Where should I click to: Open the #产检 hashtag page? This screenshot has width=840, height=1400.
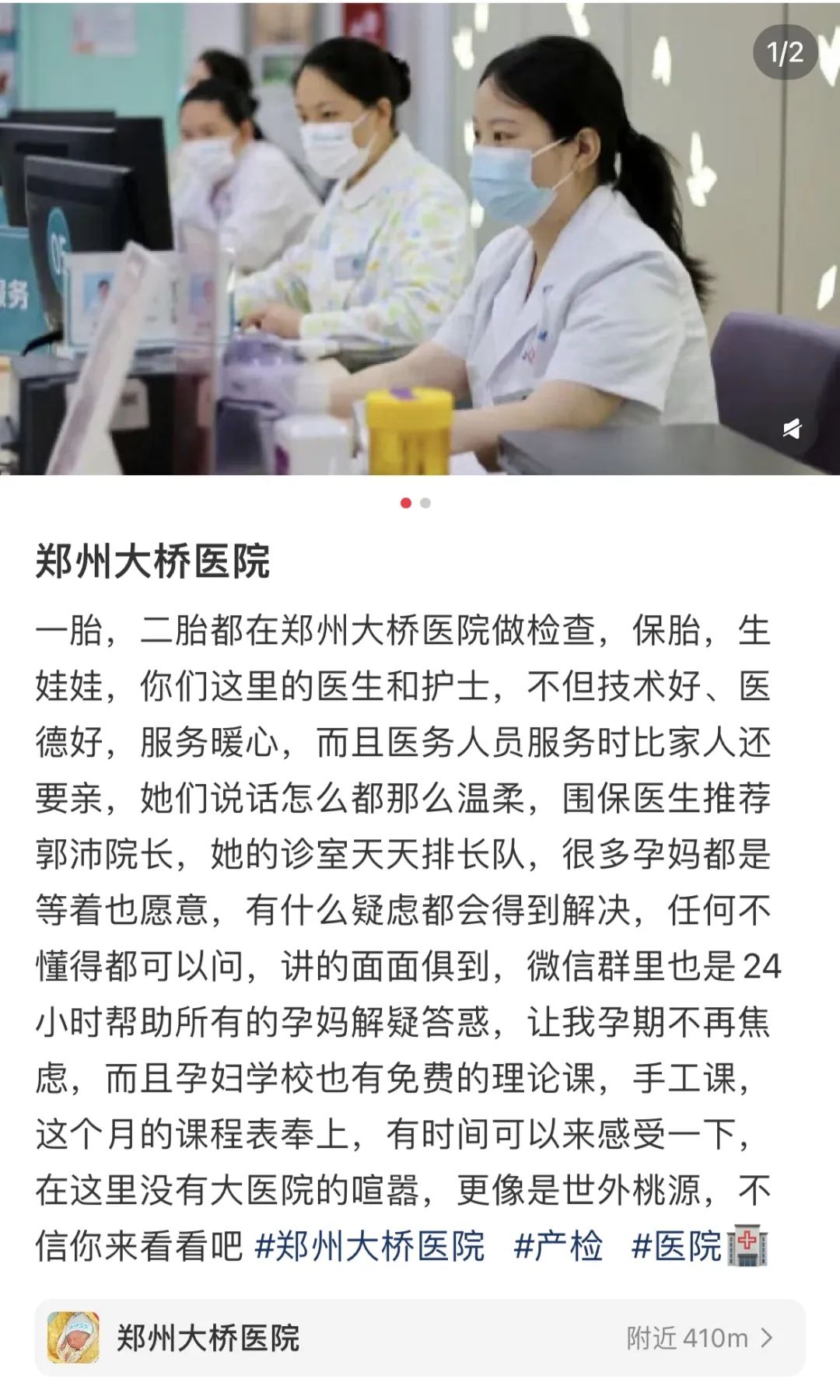[561, 1244]
